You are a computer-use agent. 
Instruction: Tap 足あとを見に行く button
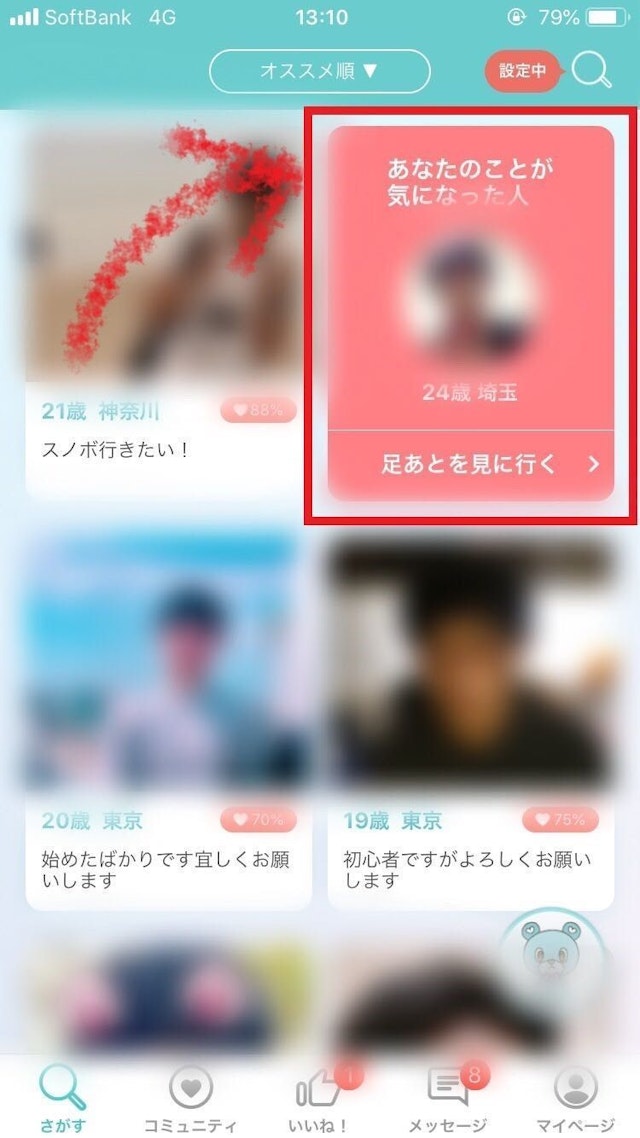[470, 464]
